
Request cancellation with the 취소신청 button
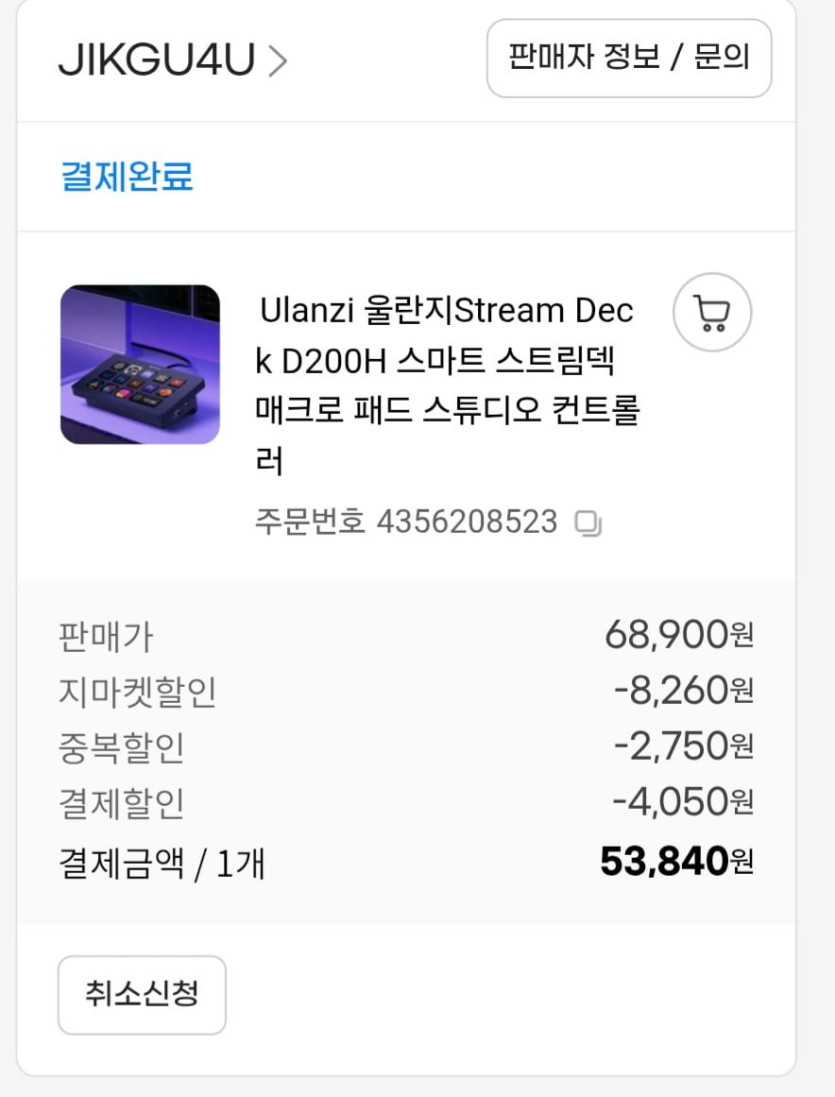(142, 995)
